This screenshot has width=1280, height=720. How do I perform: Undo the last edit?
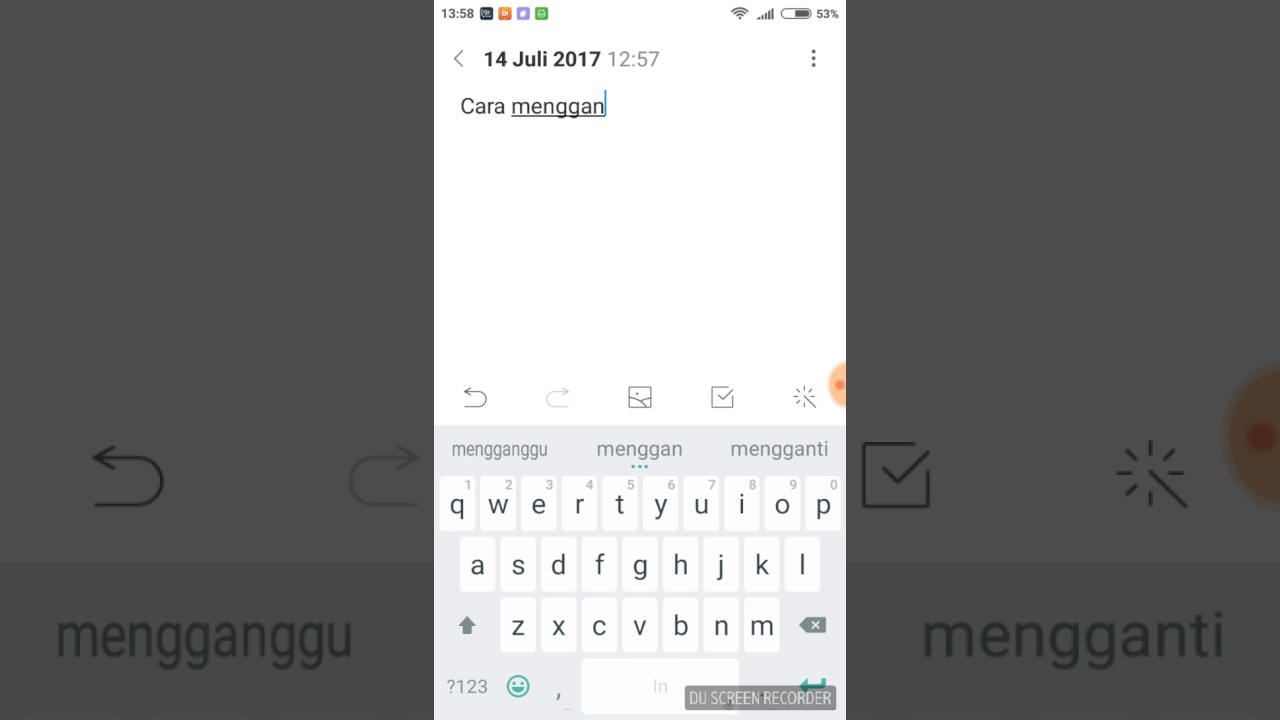pyautogui.click(x=475, y=398)
